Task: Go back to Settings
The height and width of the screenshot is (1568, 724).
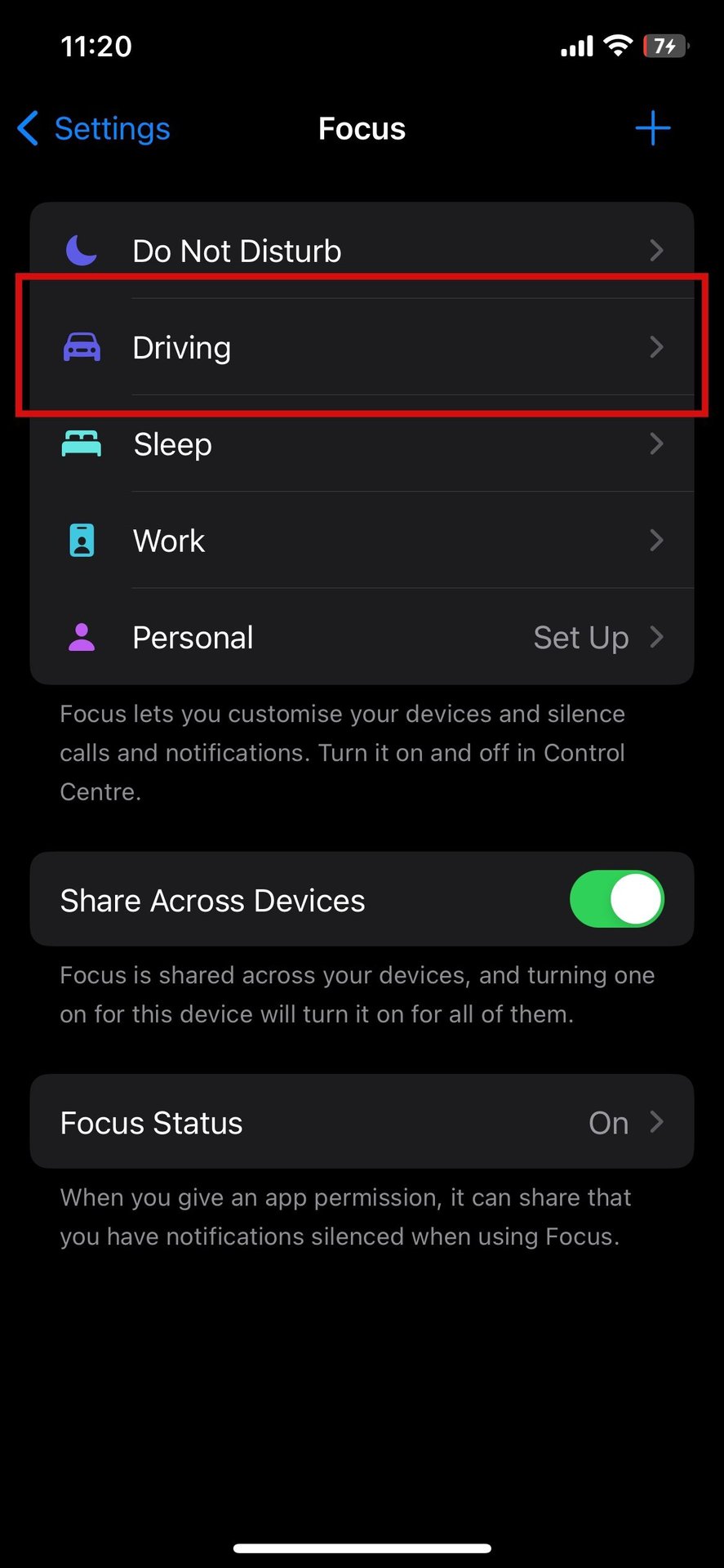Action: click(94, 129)
